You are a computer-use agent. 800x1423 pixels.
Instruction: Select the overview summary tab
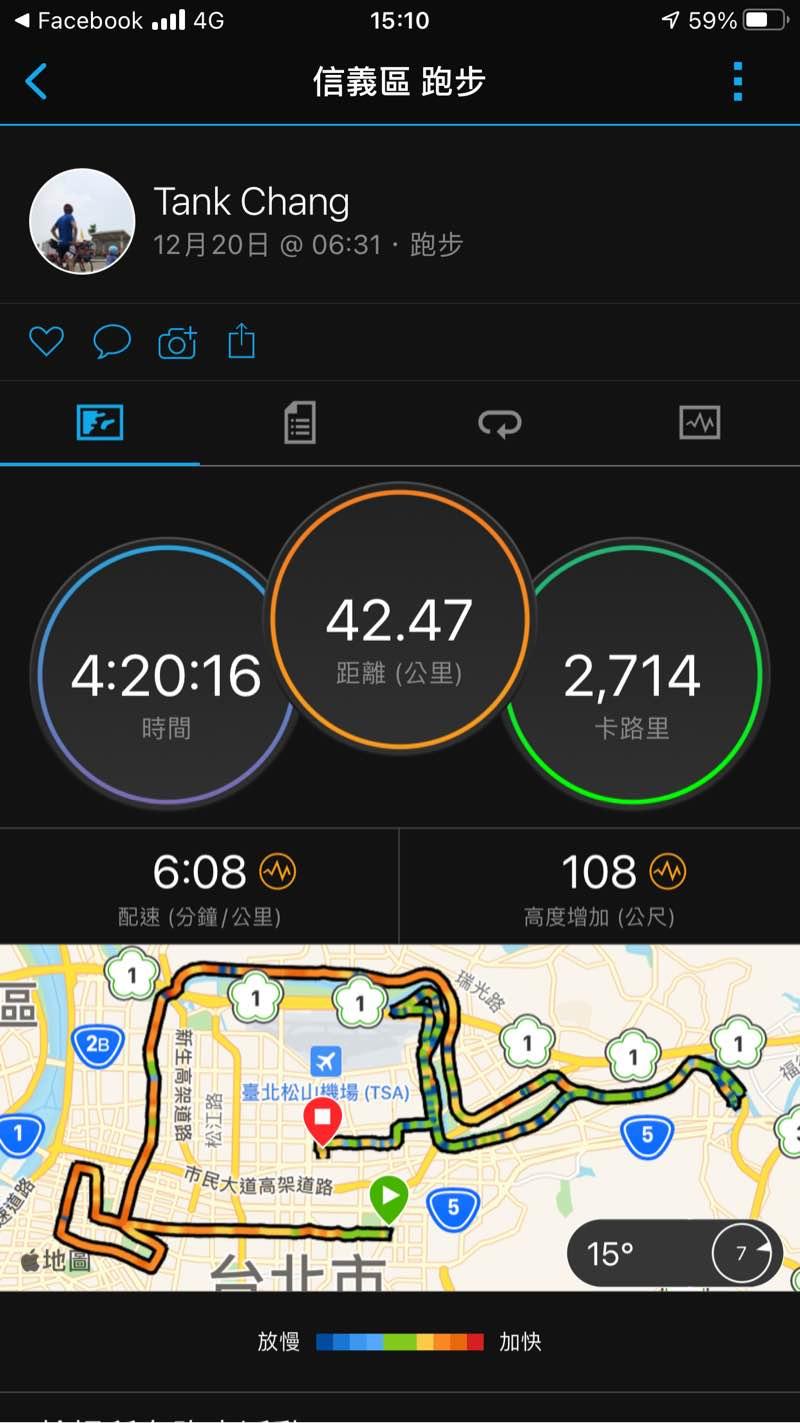(x=100, y=423)
